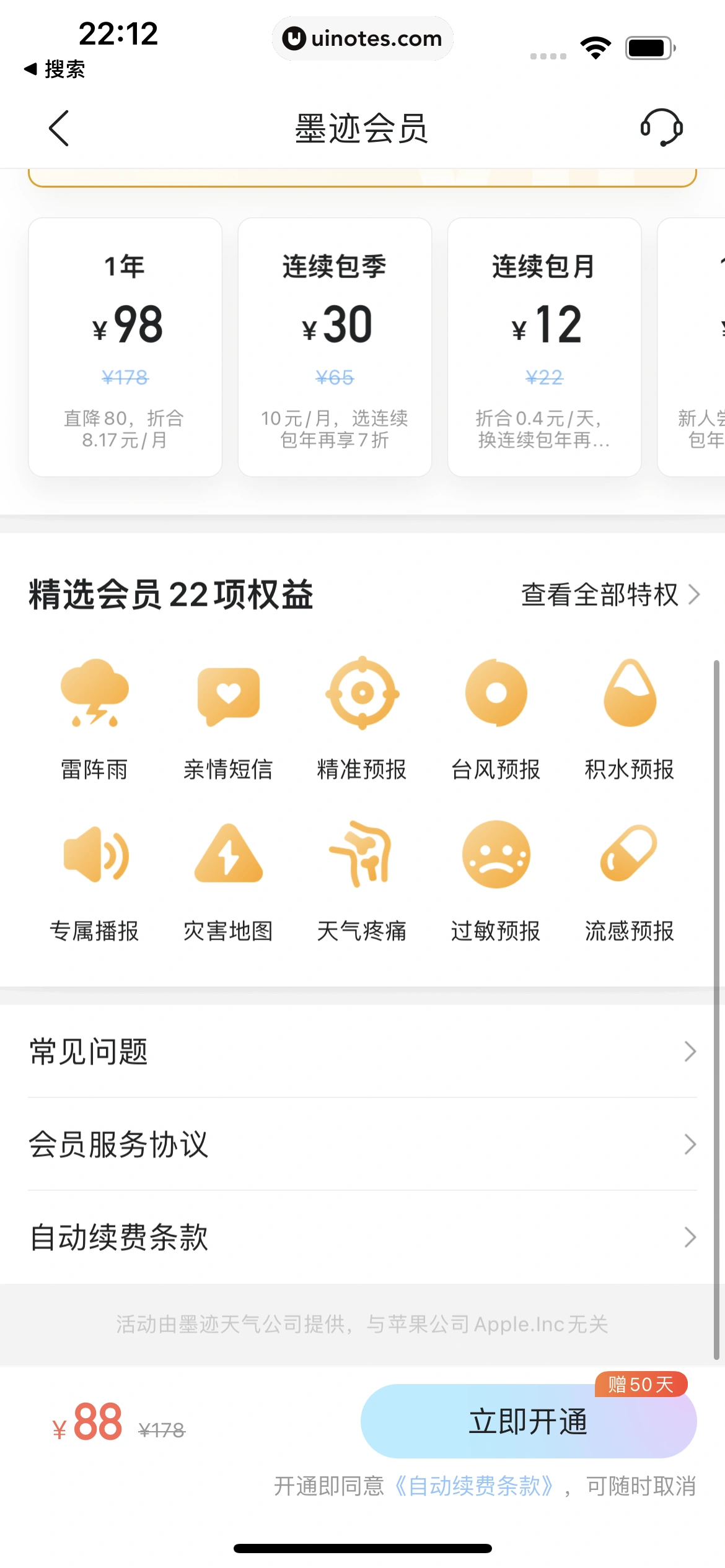Image resolution: width=725 pixels, height=1568 pixels.
Task: Select the 流感预报 capsule icon
Action: pyautogui.click(x=629, y=858)
